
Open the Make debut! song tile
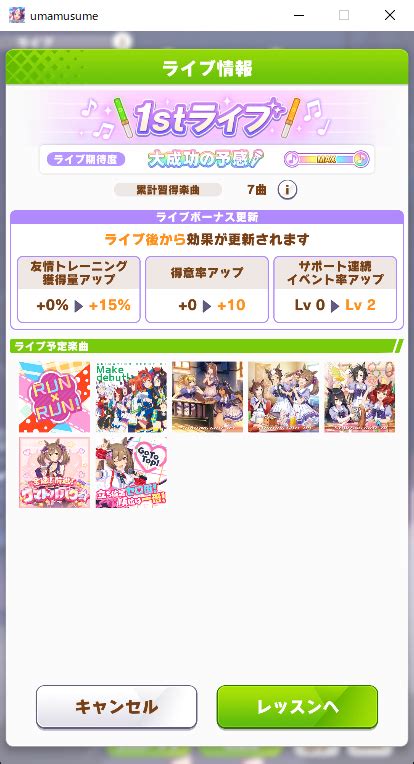pyautogui.click(x=131, y=397)
